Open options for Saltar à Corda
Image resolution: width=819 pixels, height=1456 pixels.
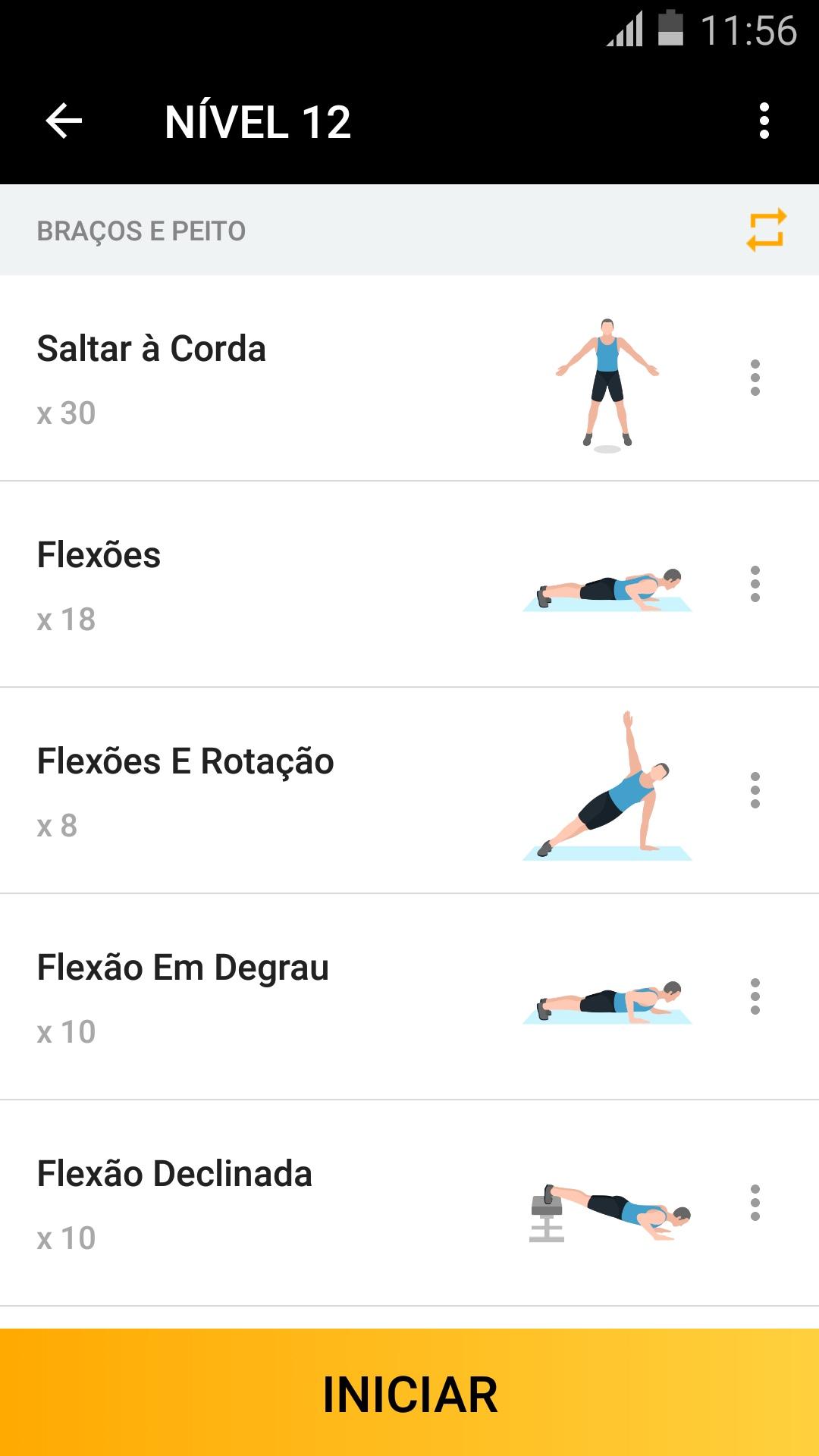tap(755, 378)
